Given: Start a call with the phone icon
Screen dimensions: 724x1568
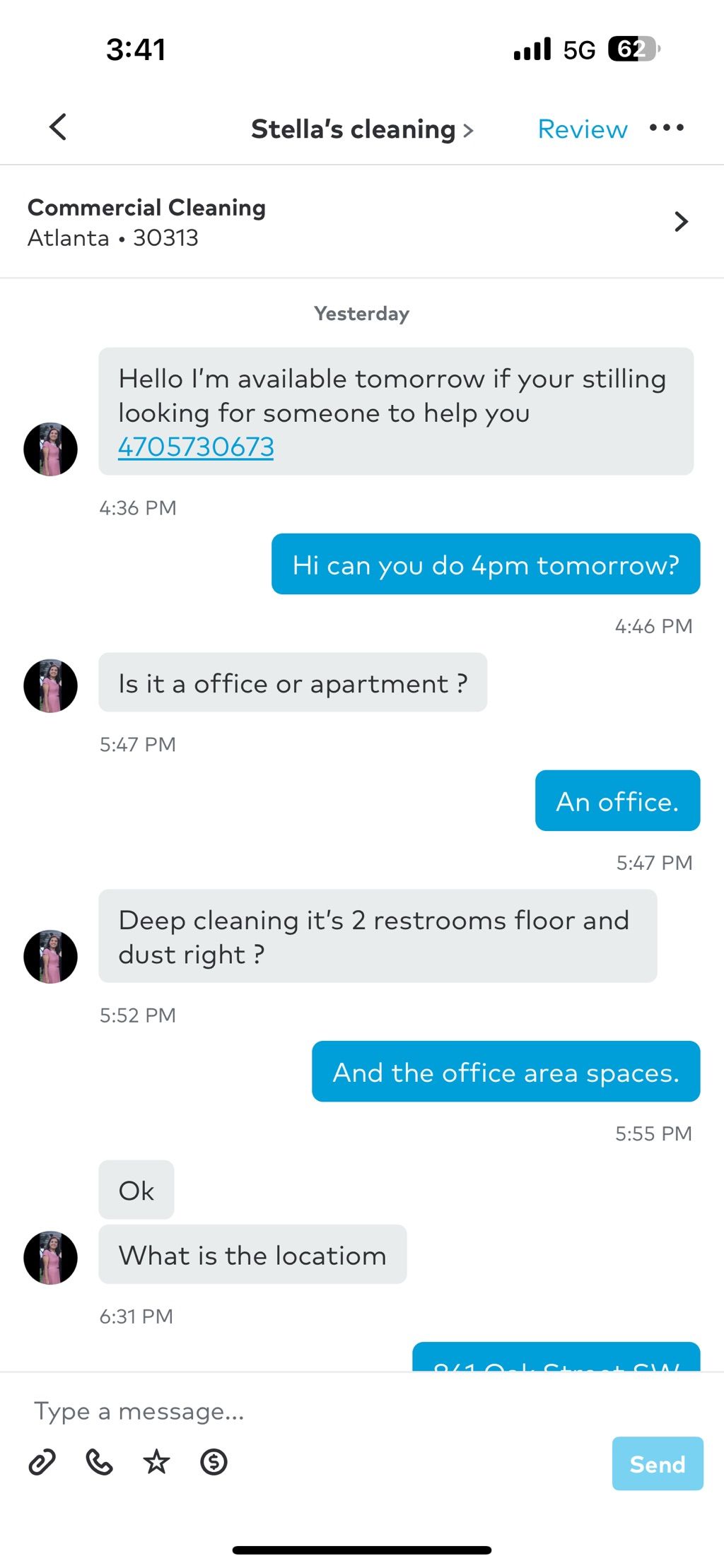Looking at the screenshot, I should click(99, 1462).
